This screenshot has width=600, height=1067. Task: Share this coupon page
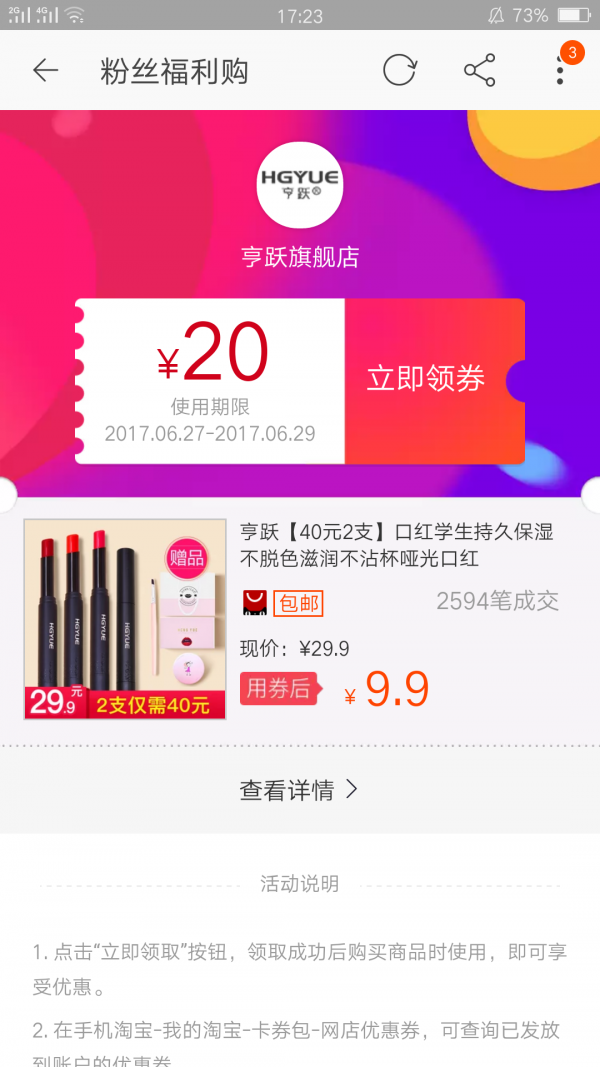(480, 71)
